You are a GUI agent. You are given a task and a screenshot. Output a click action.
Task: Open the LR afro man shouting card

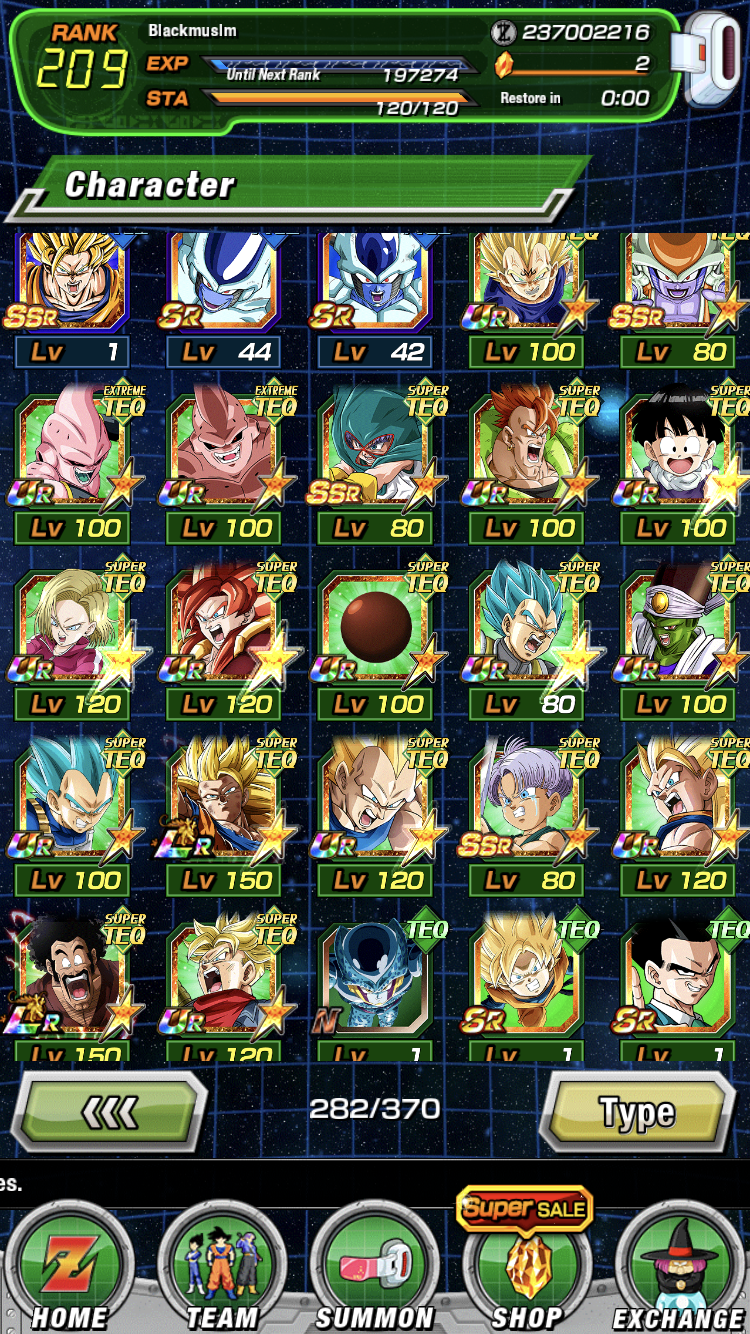73,987
